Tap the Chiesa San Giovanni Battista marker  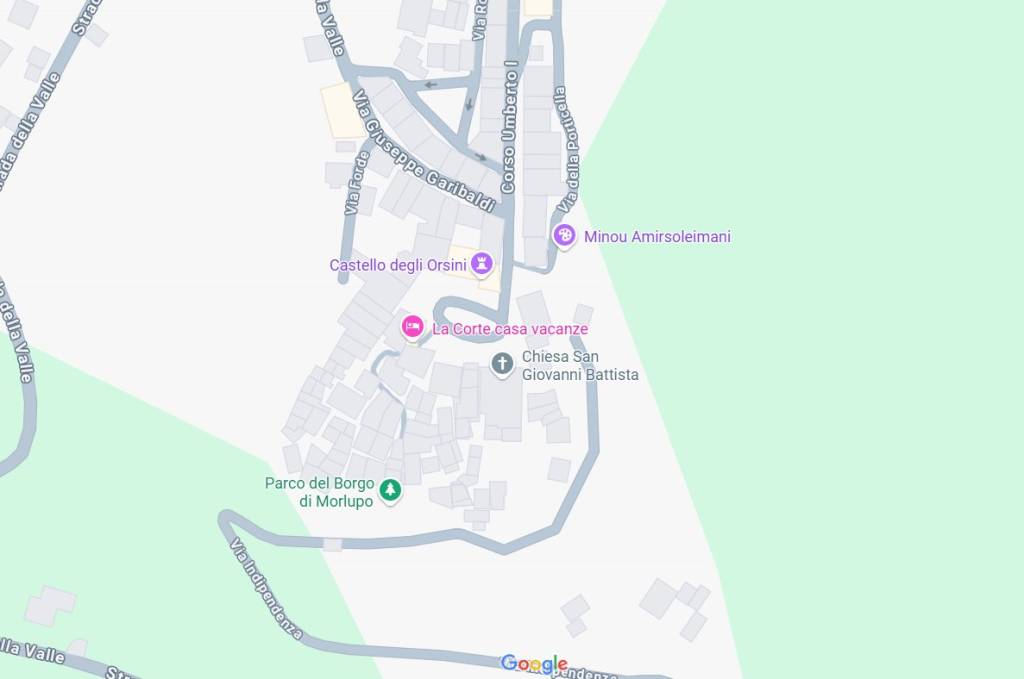[503, 364]
